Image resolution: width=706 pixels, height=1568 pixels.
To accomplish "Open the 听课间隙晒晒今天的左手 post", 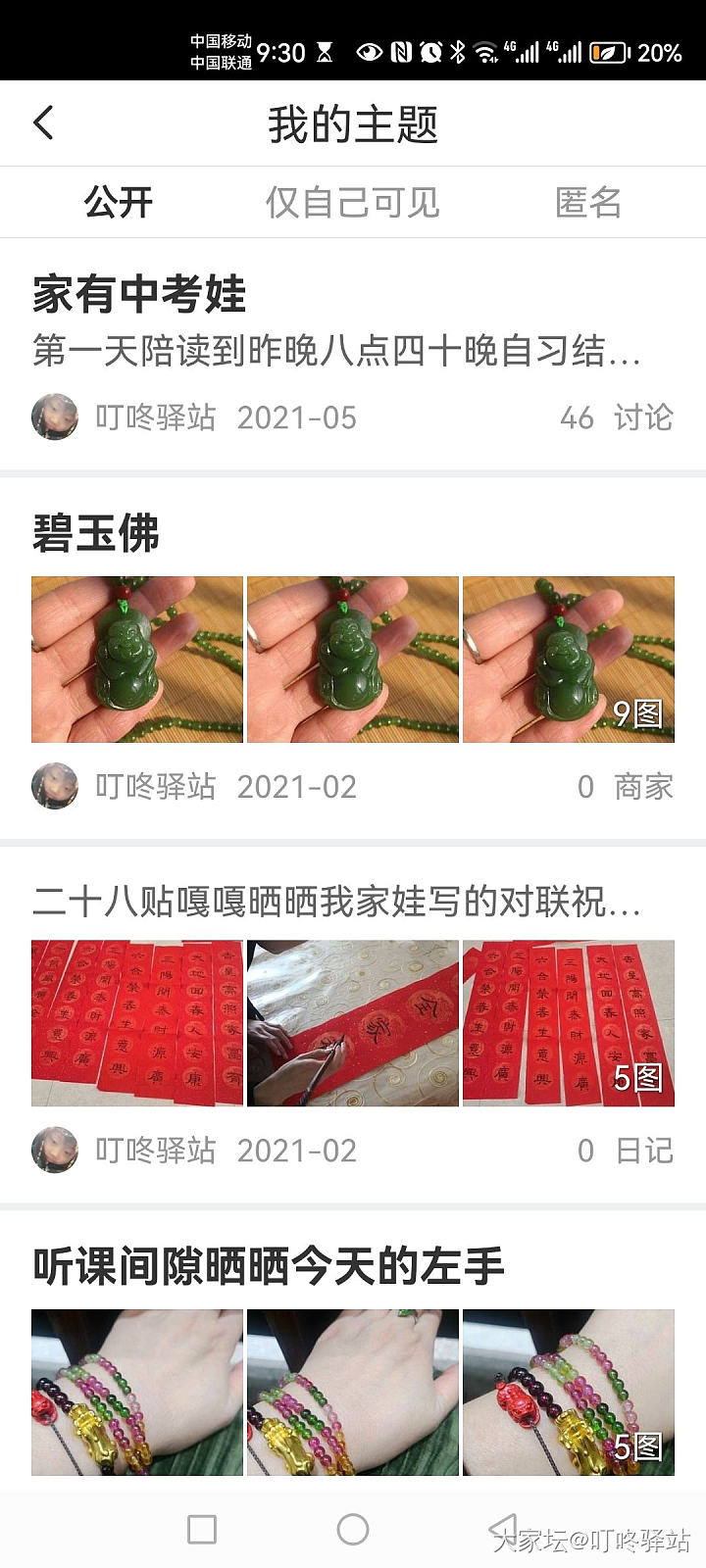I will (268, 1265).
